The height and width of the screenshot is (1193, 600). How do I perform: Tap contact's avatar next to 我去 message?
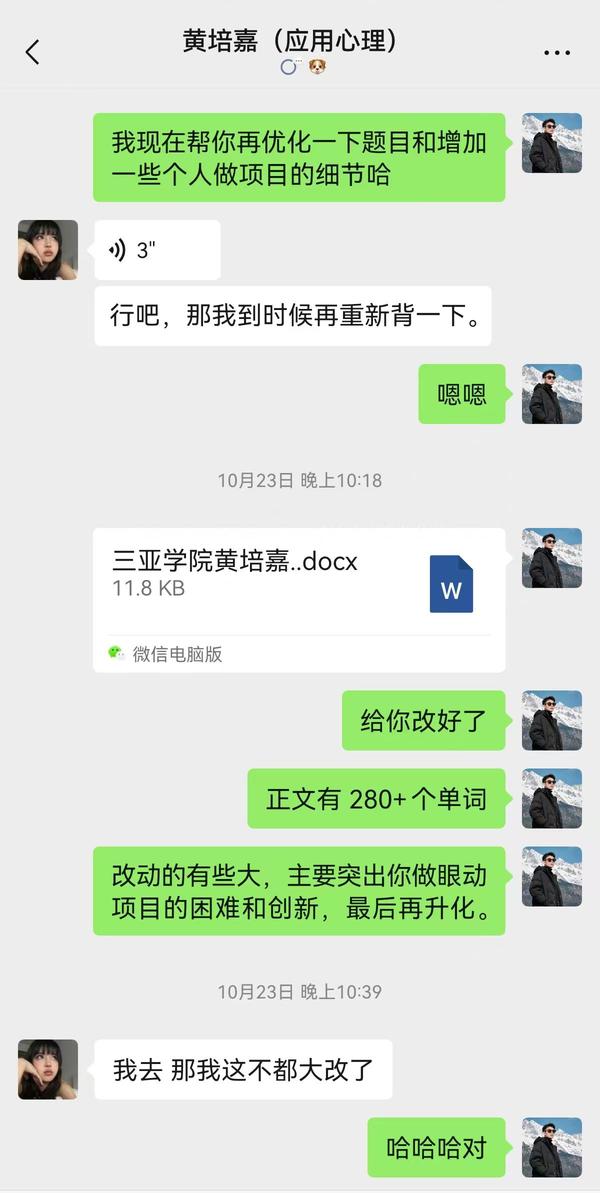48,1069
